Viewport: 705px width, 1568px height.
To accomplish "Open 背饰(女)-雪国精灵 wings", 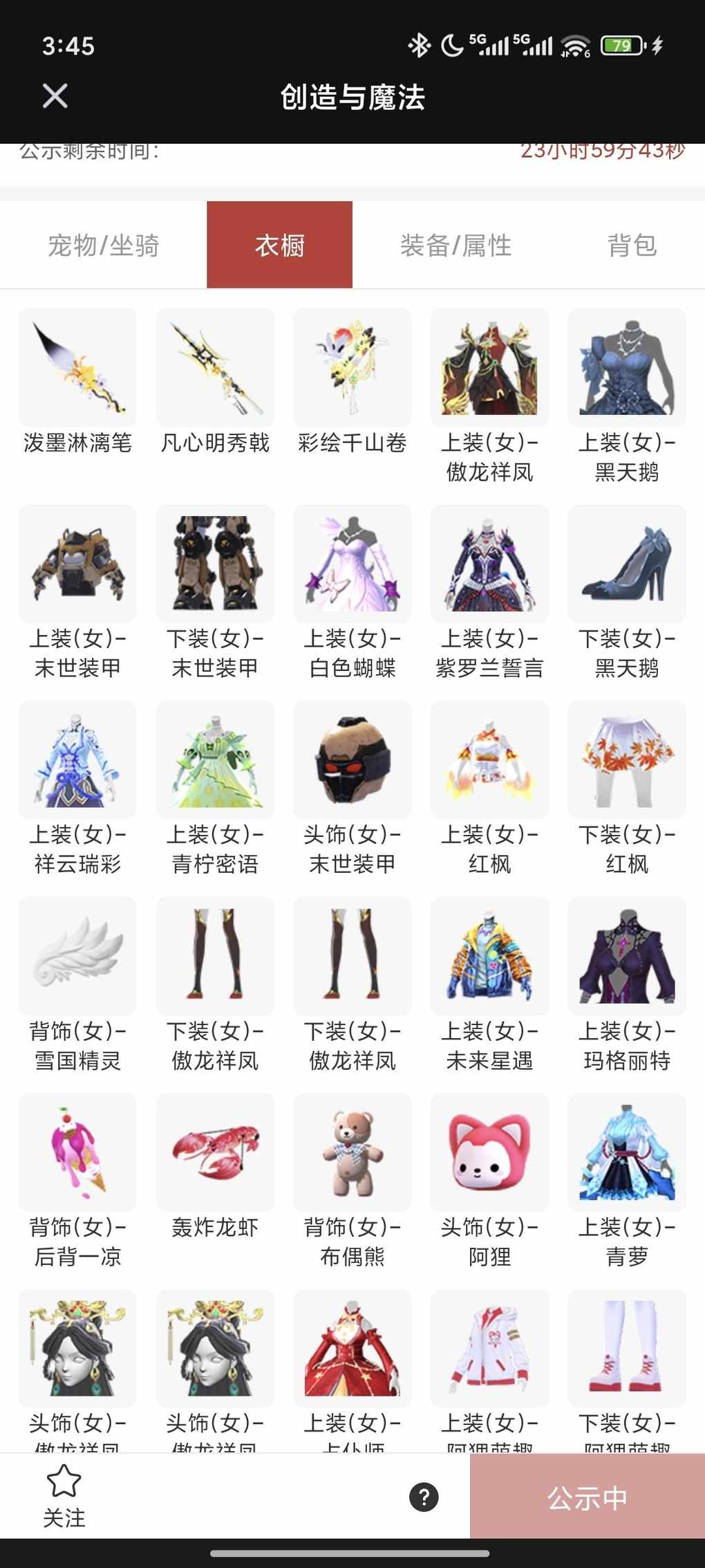I will (77, 956).
